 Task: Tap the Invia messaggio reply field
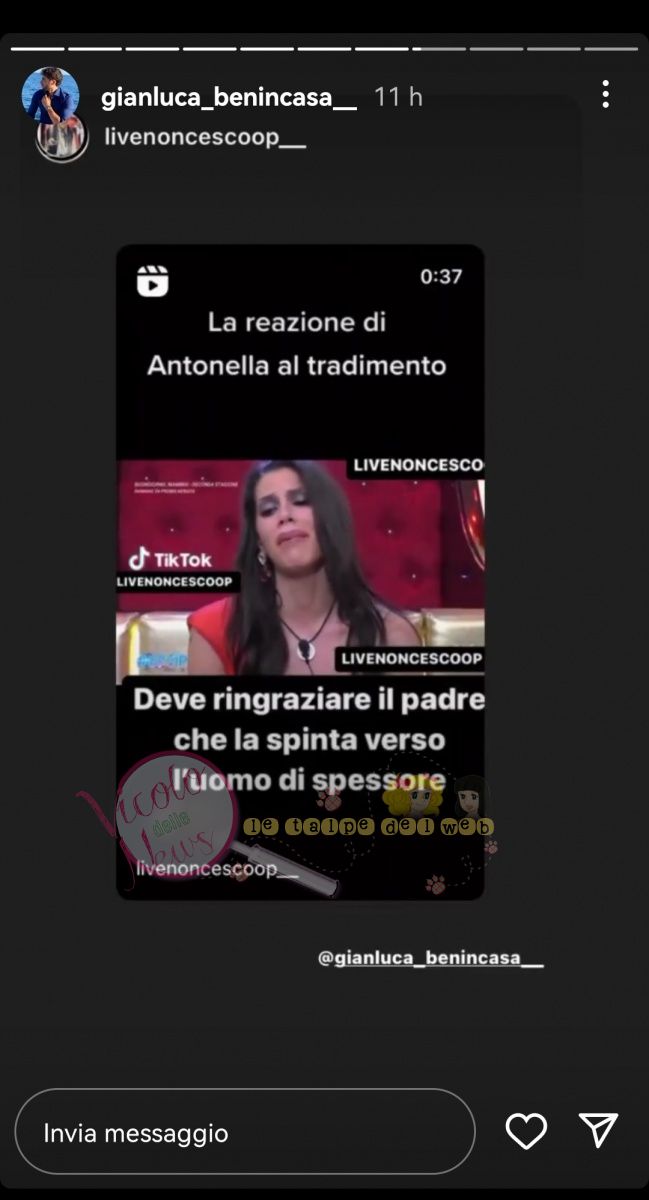[x=244, y=1132]
